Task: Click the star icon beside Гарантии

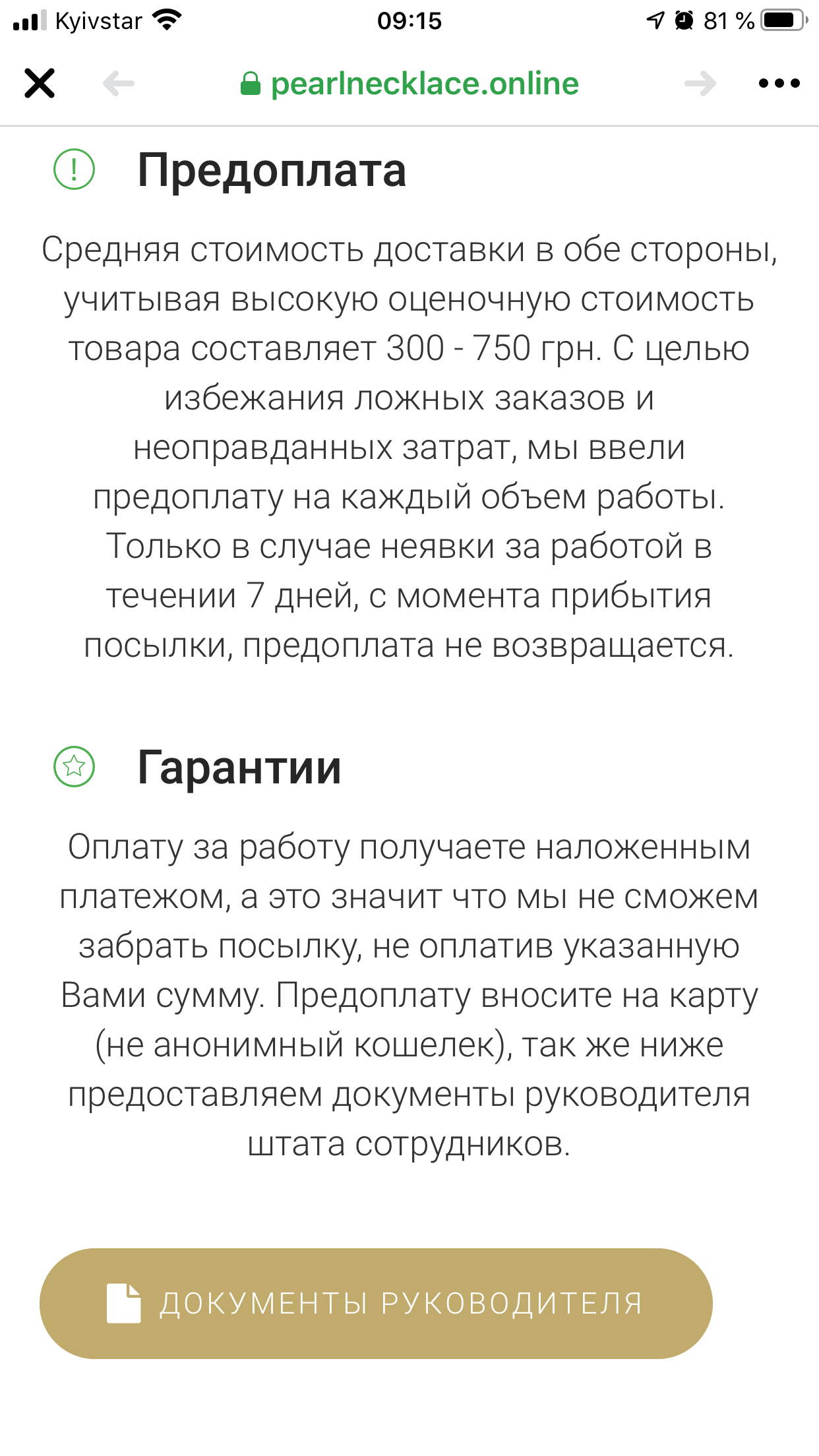Action: click(73, 767)
